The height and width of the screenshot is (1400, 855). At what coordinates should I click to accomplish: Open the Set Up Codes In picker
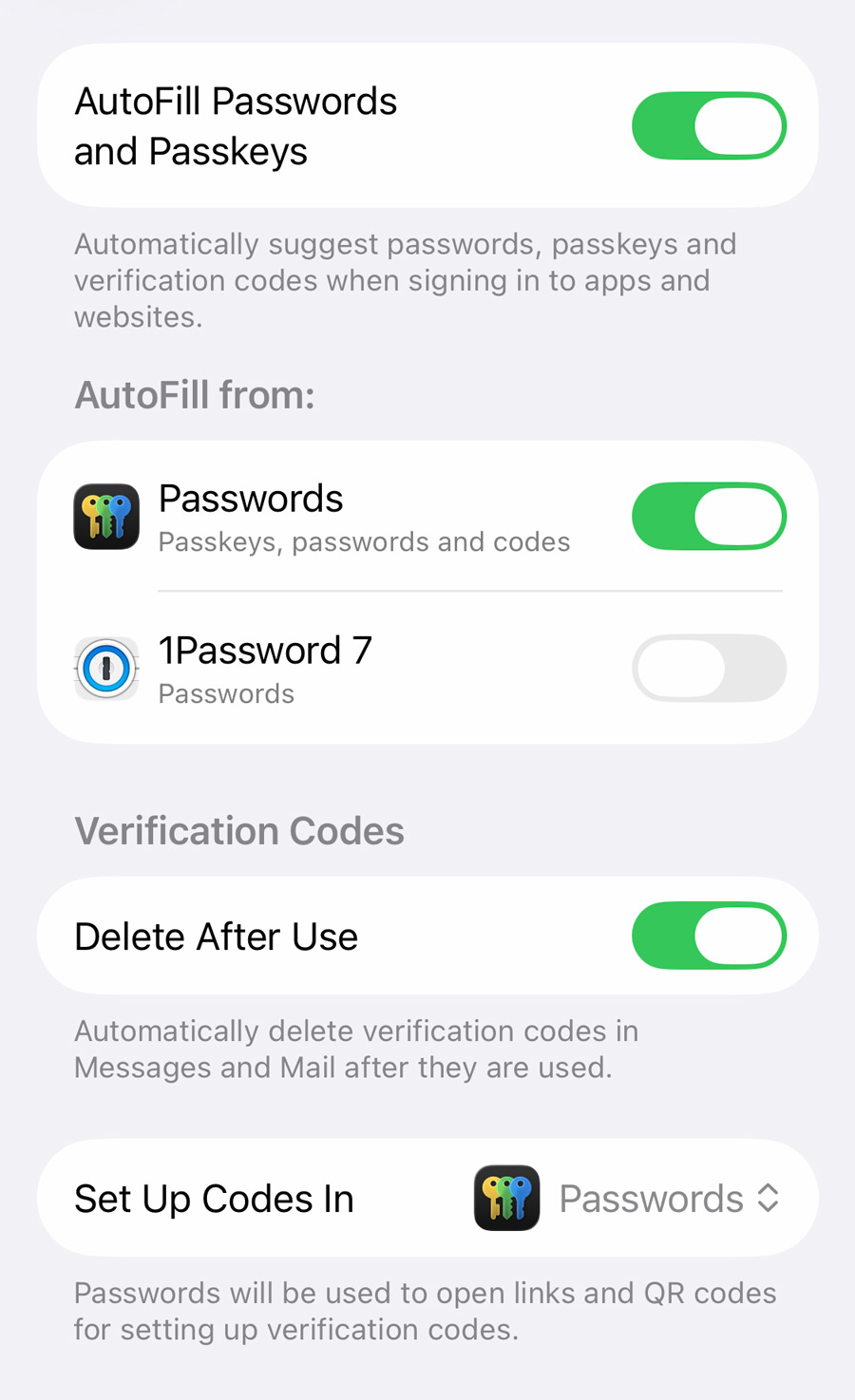[x=627, y=1198]
